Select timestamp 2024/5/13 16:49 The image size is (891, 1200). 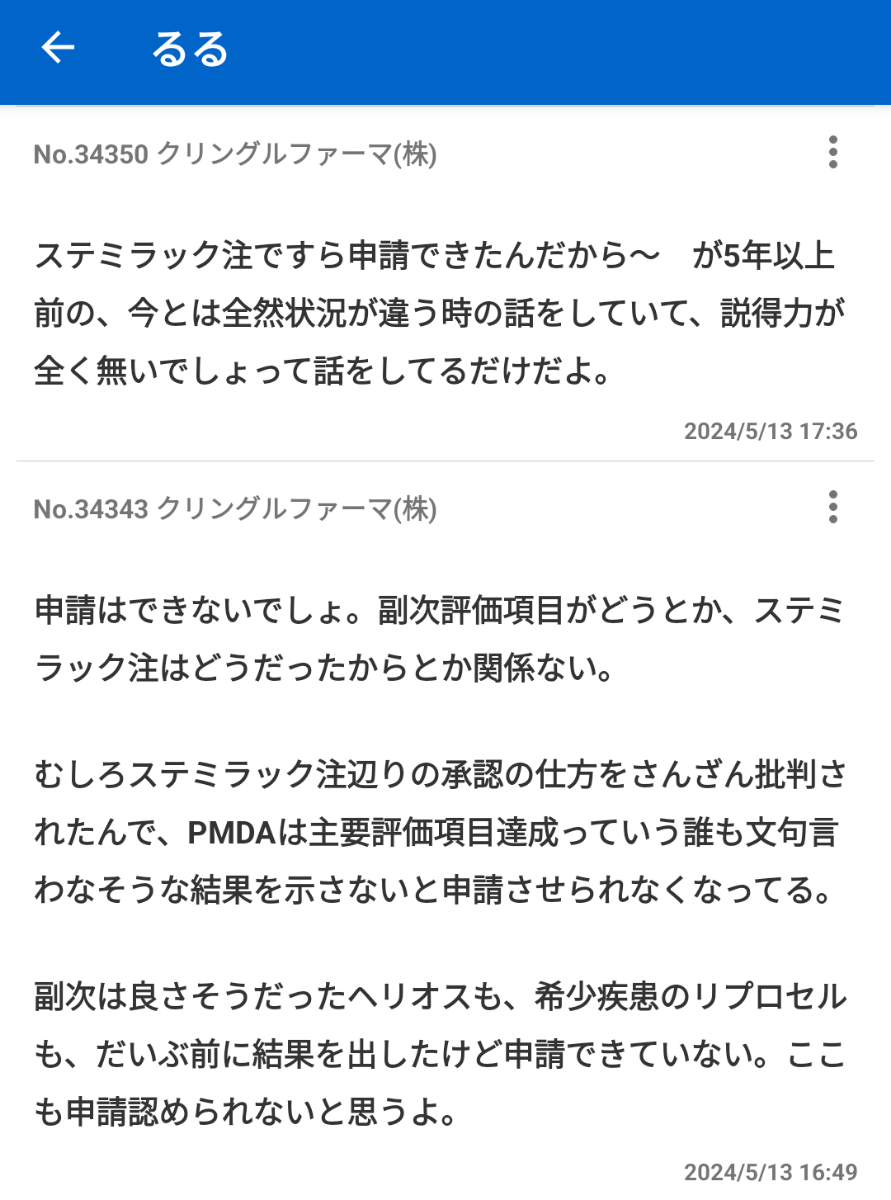click(x=770, y=1168)
